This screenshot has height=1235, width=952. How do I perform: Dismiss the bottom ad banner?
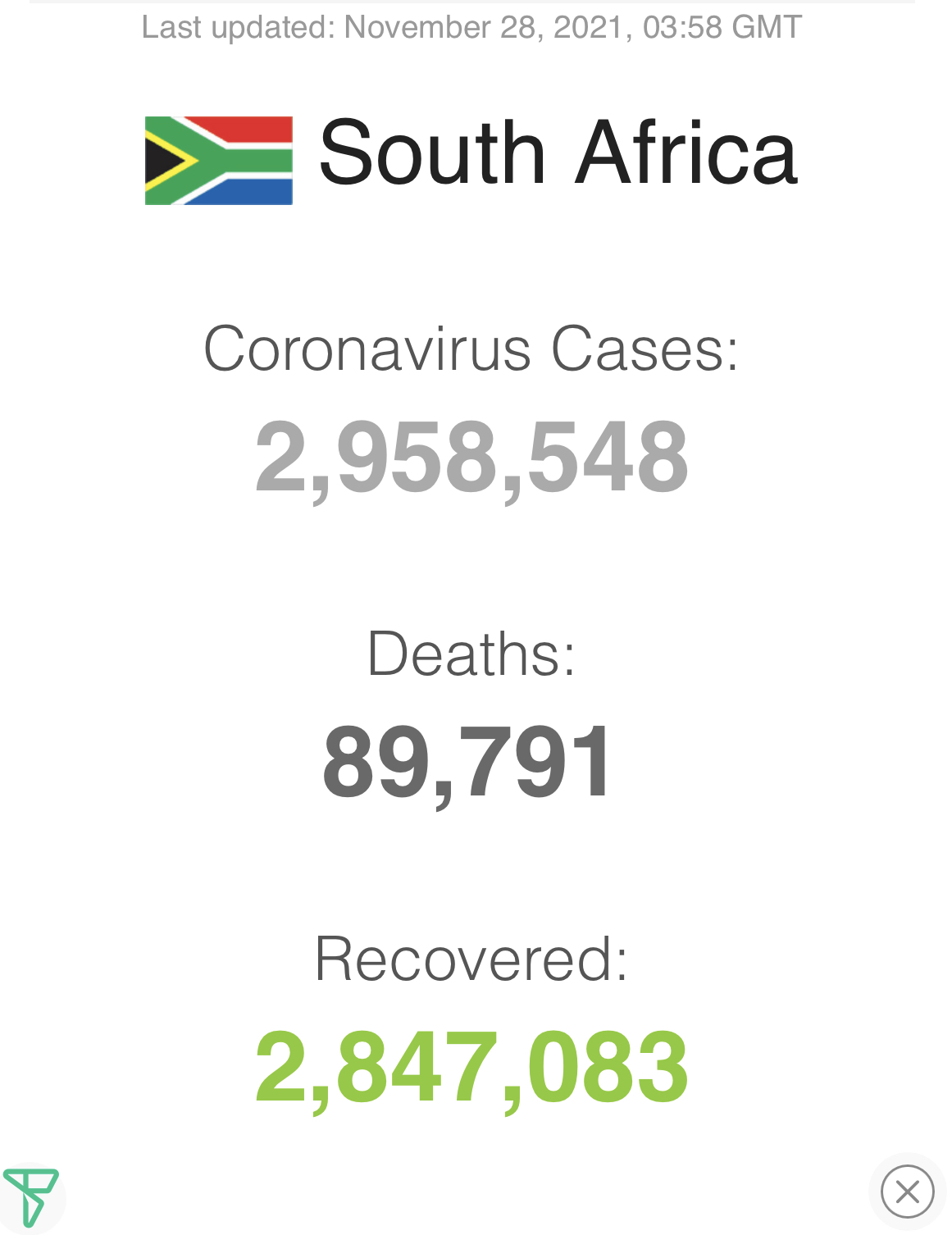pyautogui.click(x=907, y=1192)
